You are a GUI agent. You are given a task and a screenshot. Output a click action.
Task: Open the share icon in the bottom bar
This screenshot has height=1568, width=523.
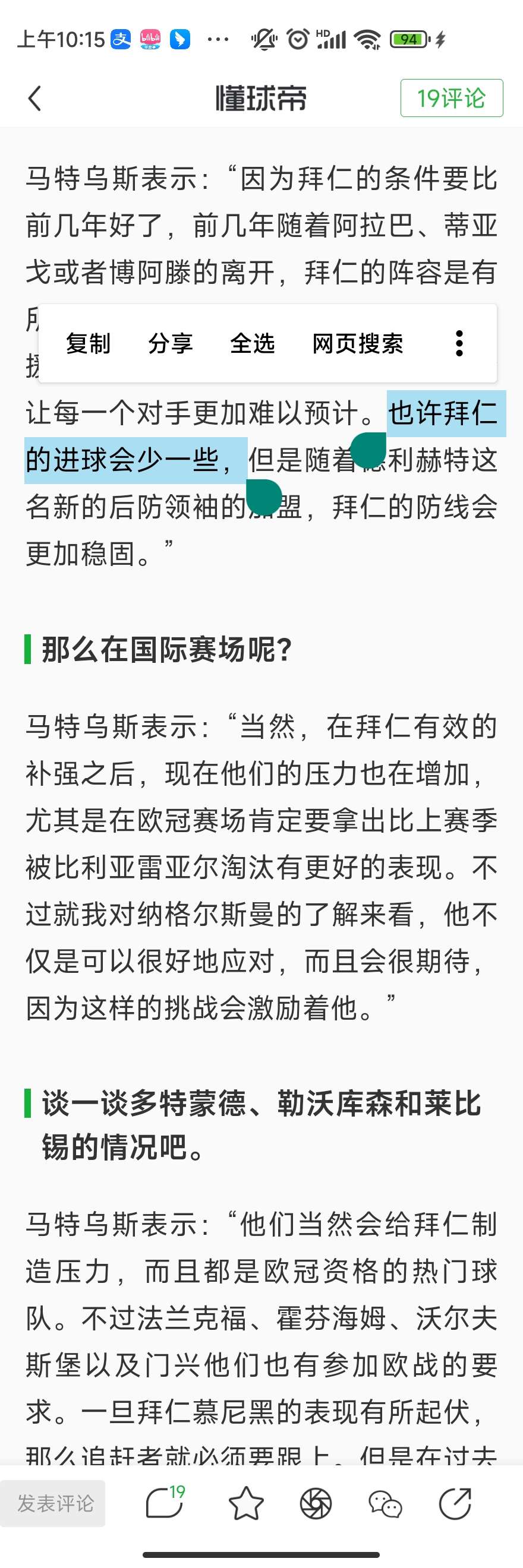click(x=455, y=1503)
